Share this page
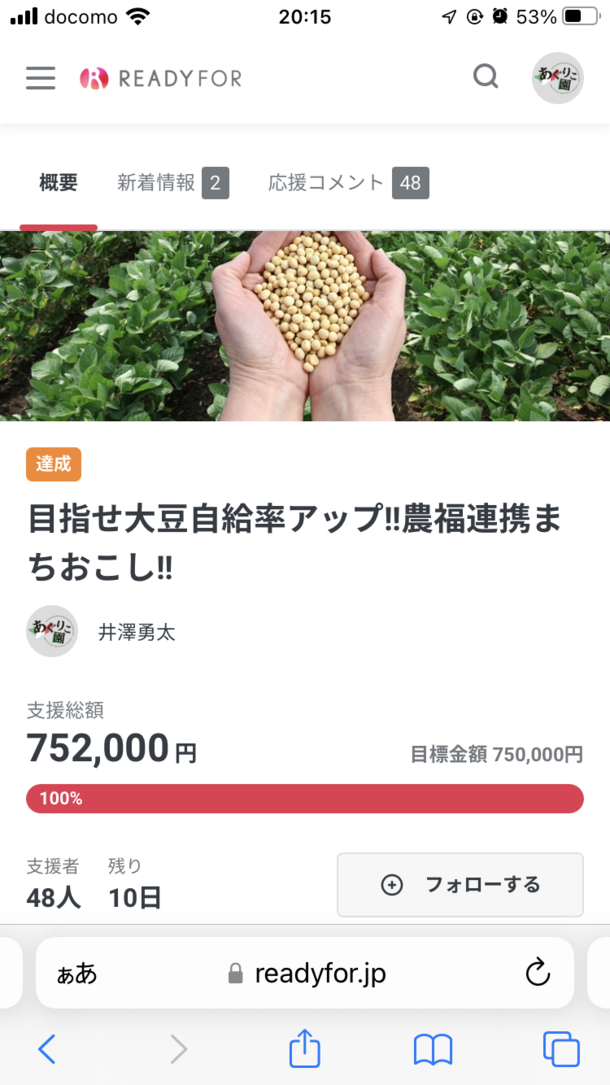The image size is (610, 1085). click(304, 1049)
